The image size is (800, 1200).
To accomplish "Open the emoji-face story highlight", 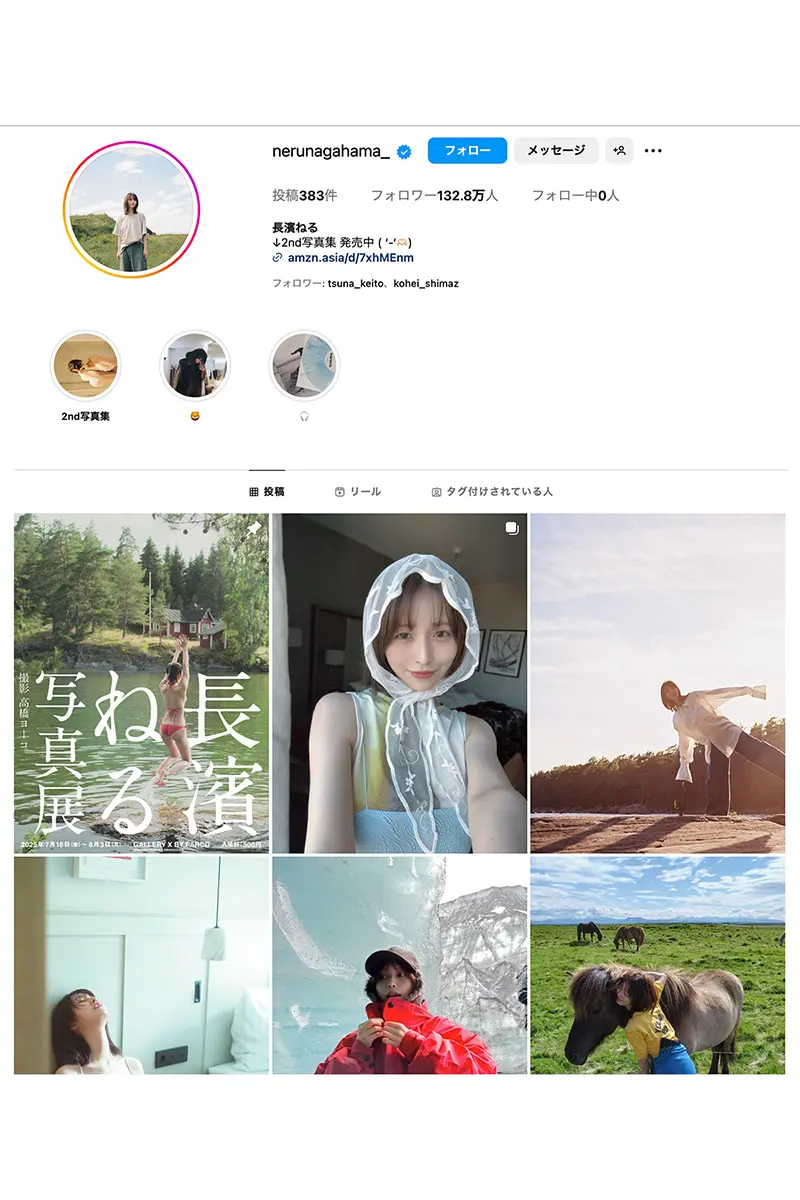I will [194, 366].
